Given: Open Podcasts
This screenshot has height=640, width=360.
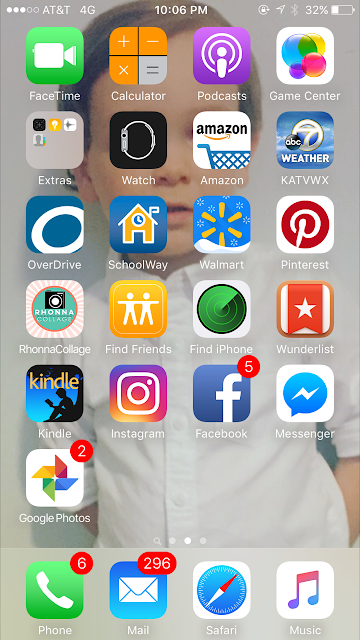Looking at the screenshot, I should point(222,56).
